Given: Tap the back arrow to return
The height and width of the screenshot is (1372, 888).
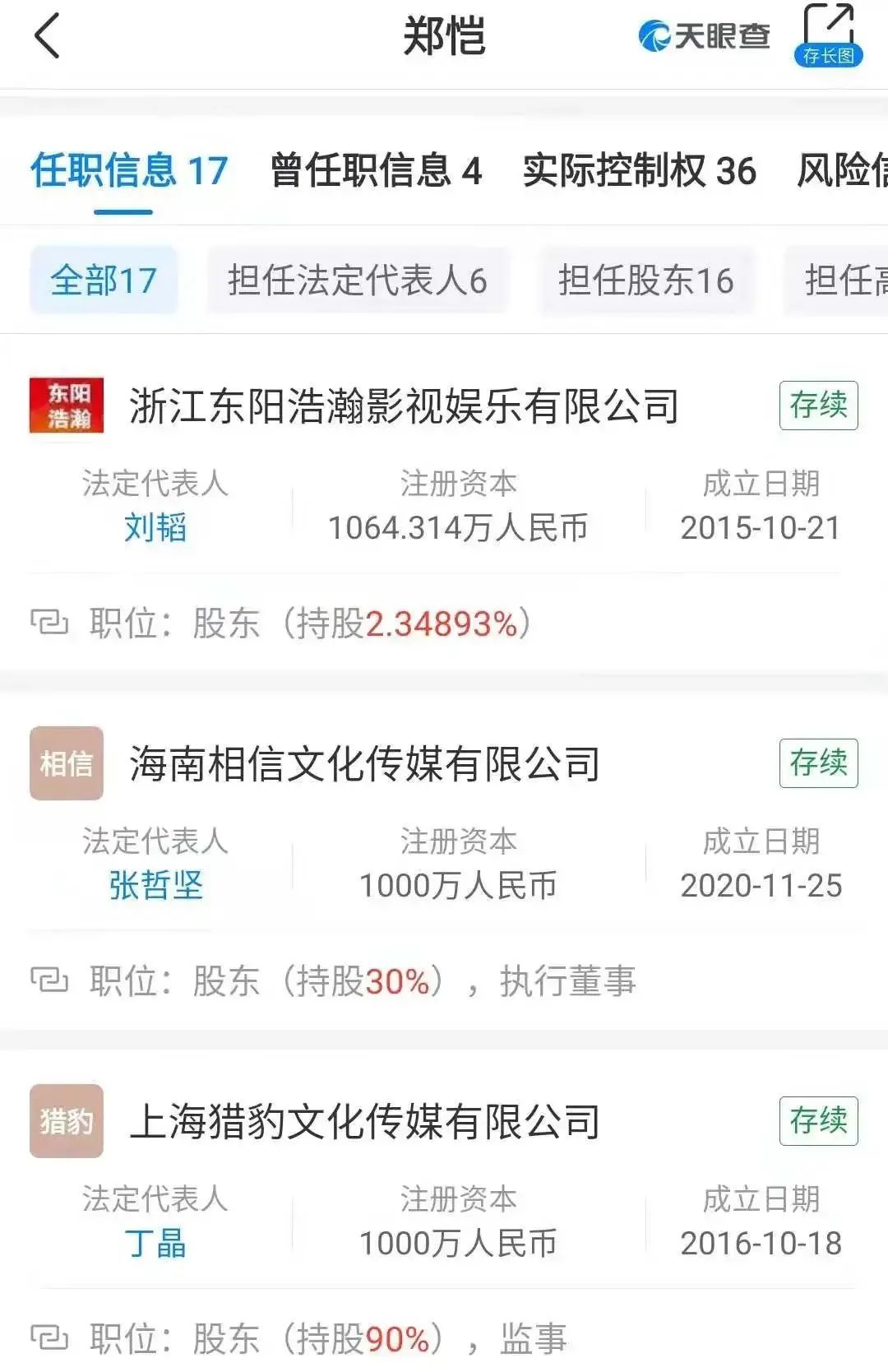Looking at the screenshot, I should pyautogui.click(x=47, y=37).
